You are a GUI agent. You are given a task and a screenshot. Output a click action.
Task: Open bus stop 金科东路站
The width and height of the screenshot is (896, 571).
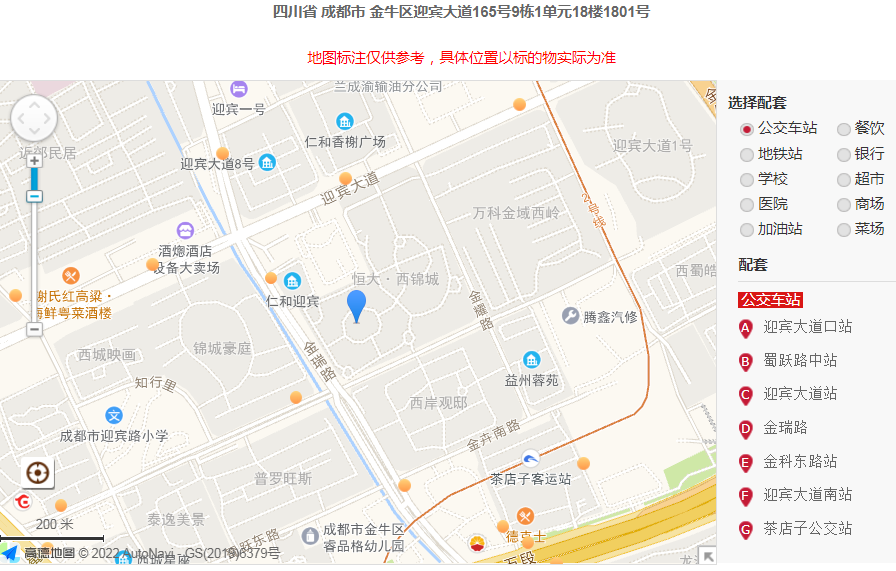pyautogui.click(x=800, y=462)
